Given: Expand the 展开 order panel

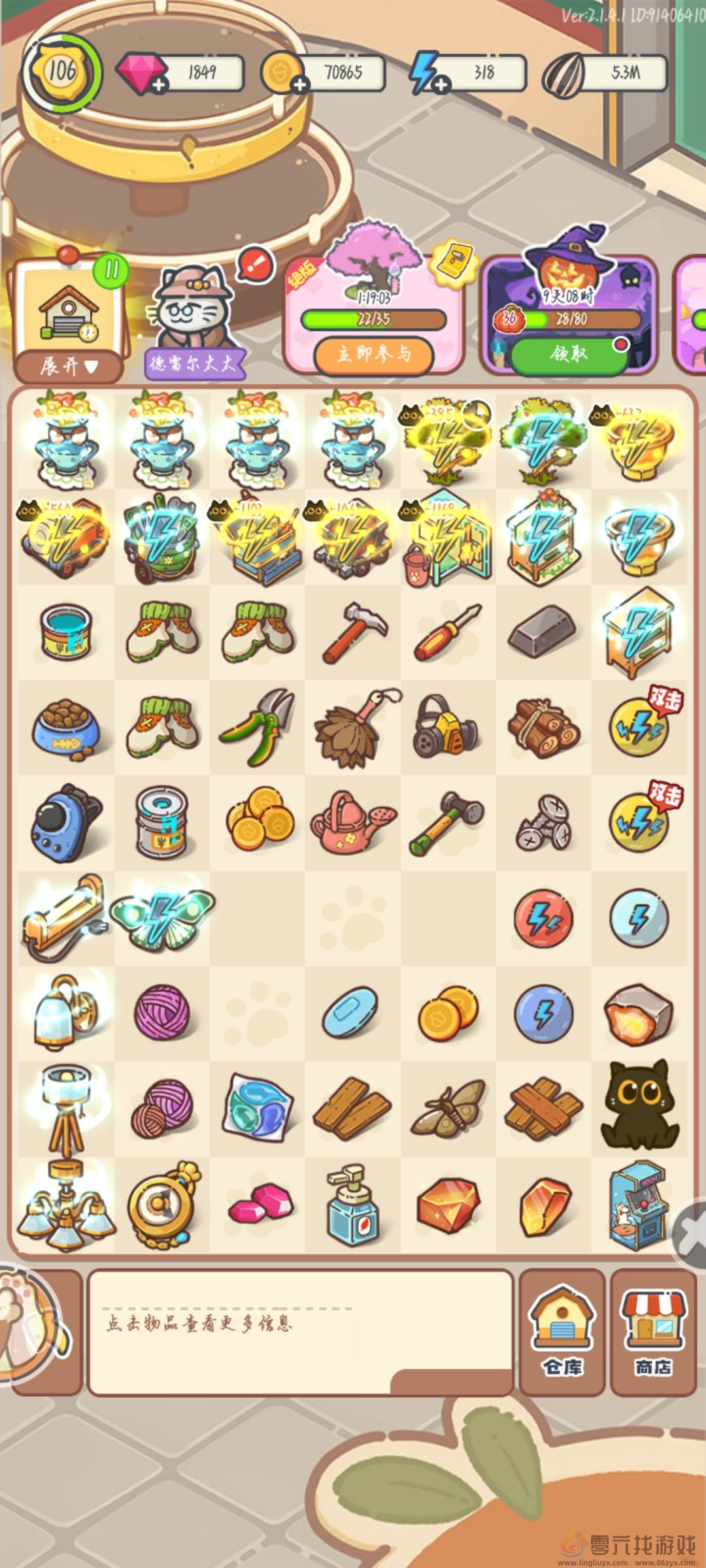Looking at the screenshot, I should (x=68, y=366).
